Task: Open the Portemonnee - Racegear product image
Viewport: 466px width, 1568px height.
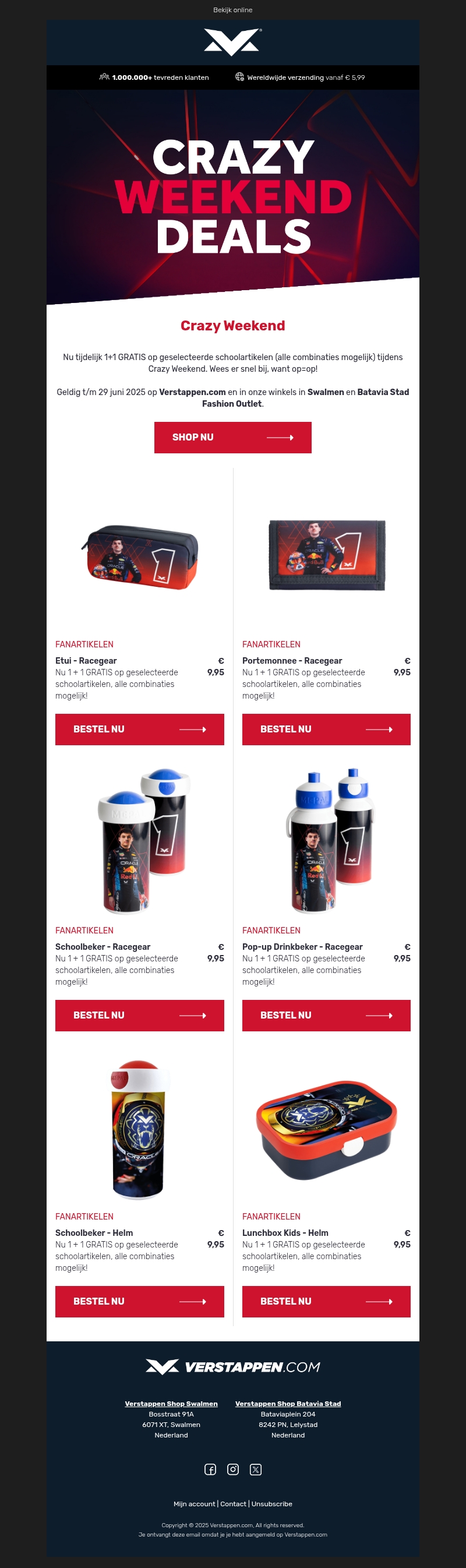Action: click(327, 555)
